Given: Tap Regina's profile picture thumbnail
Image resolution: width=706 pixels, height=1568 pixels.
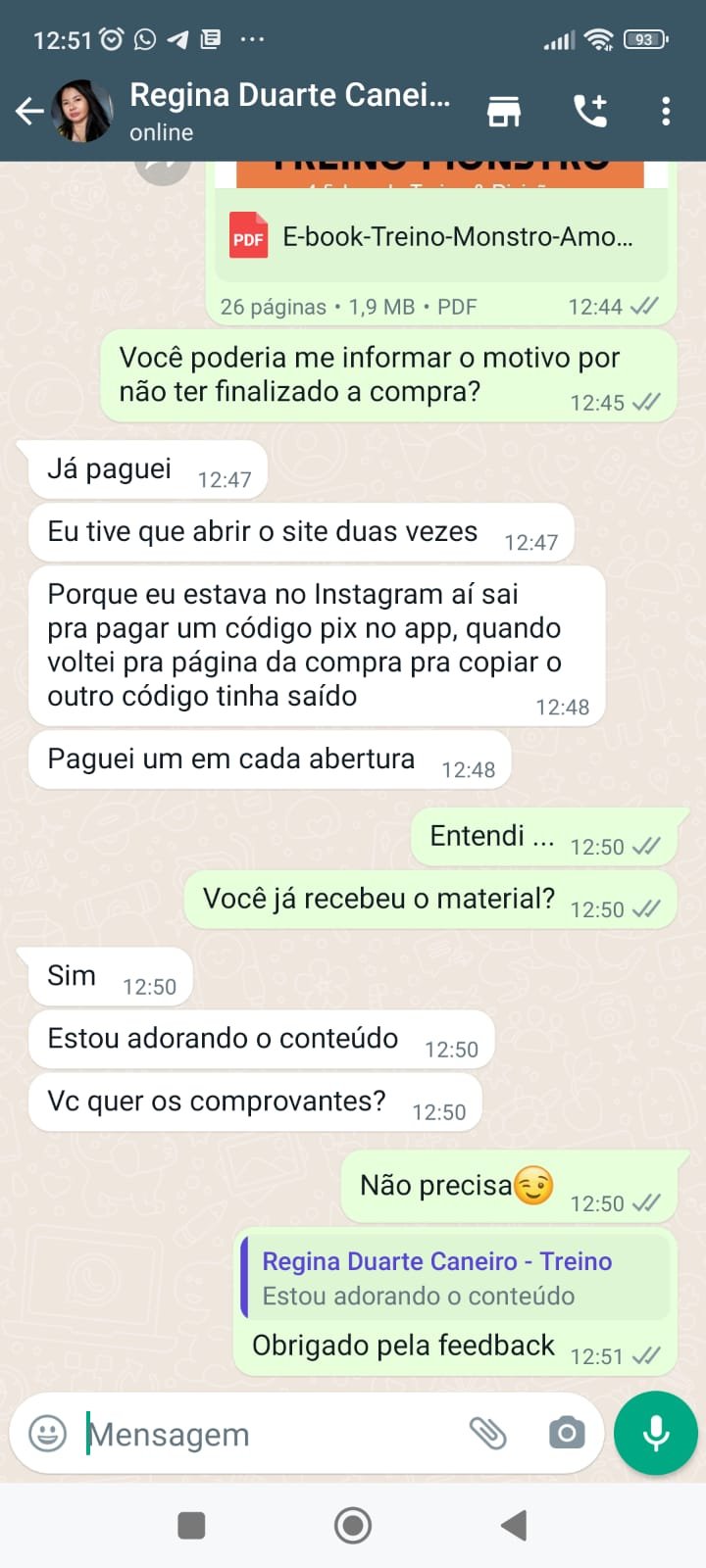Looking at the screenshot, I should 82,111.
